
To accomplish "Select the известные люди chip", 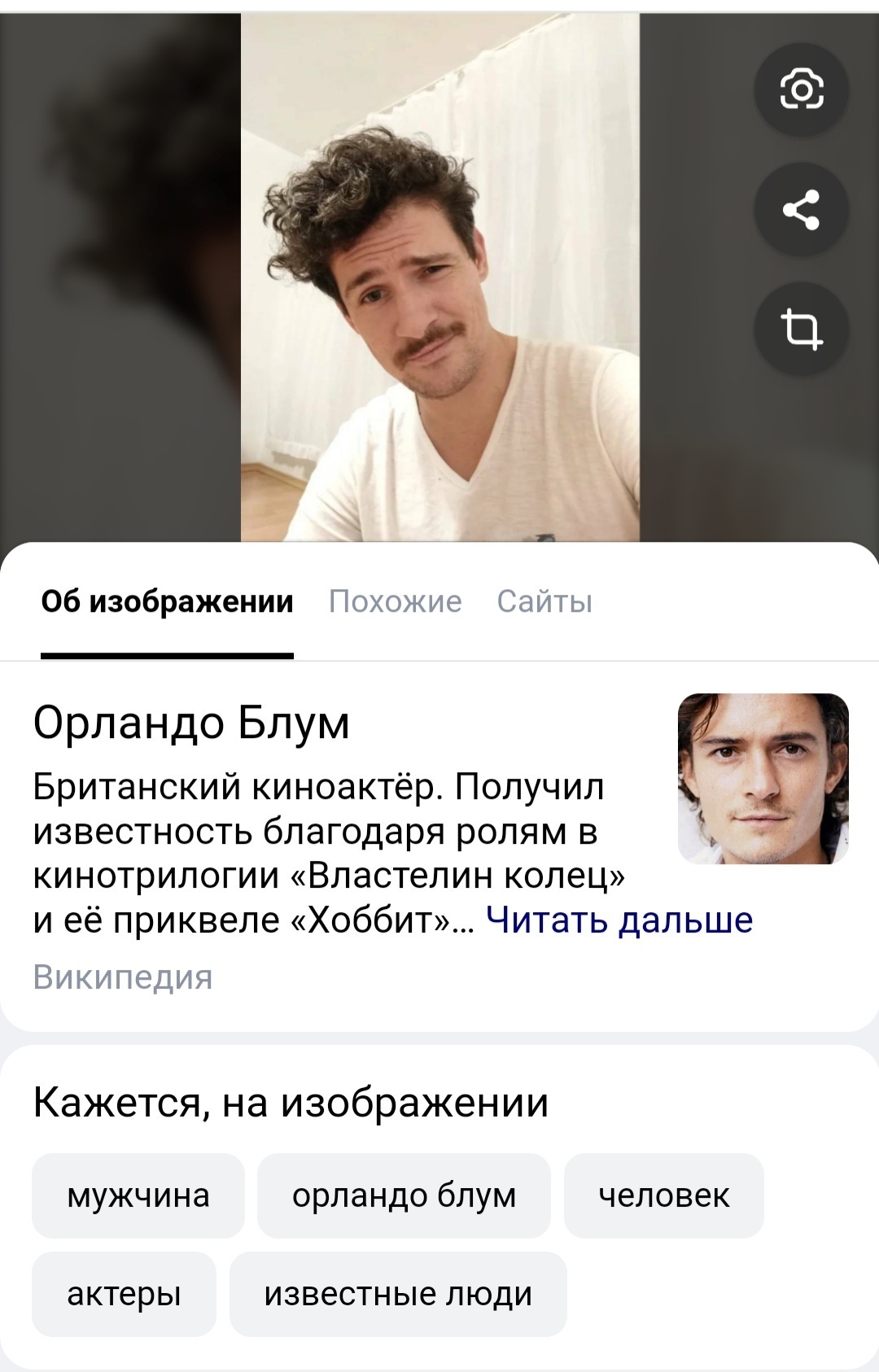I will coord(398,1294).
